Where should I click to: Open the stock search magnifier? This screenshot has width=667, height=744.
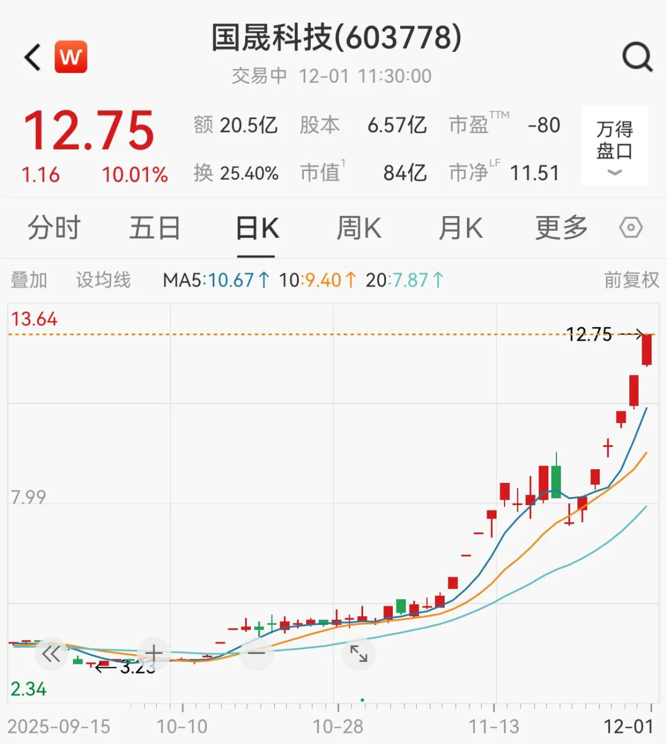(x=637, y=57)
